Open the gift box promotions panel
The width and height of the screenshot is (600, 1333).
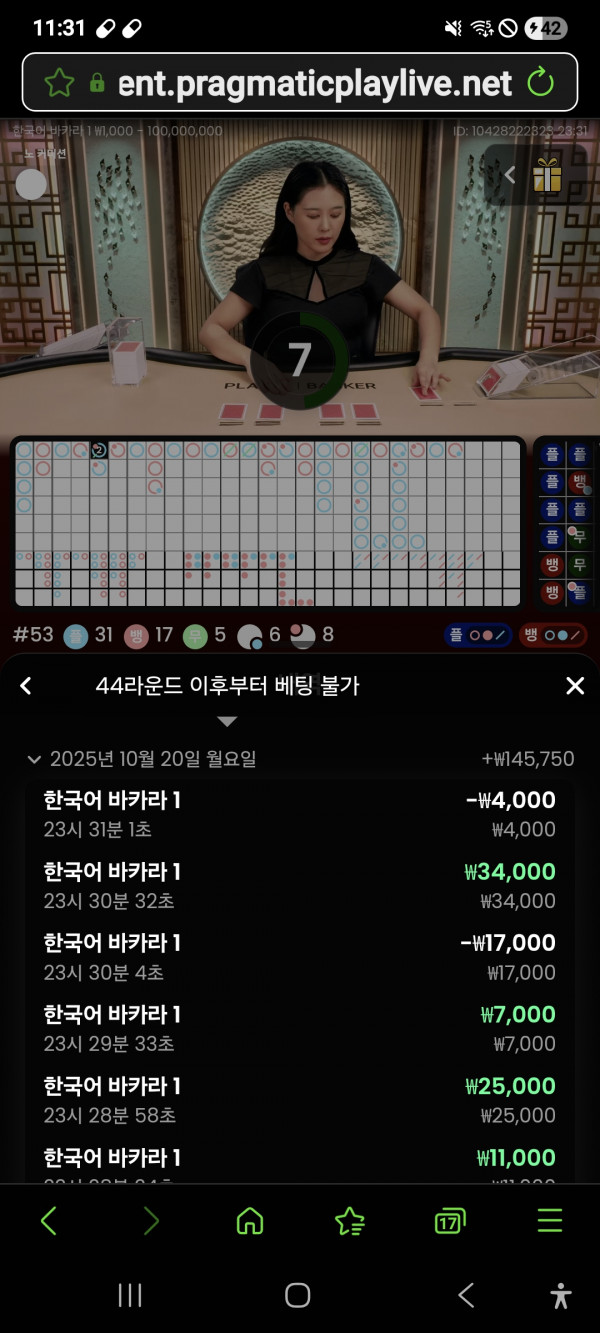tap(547, 176)
